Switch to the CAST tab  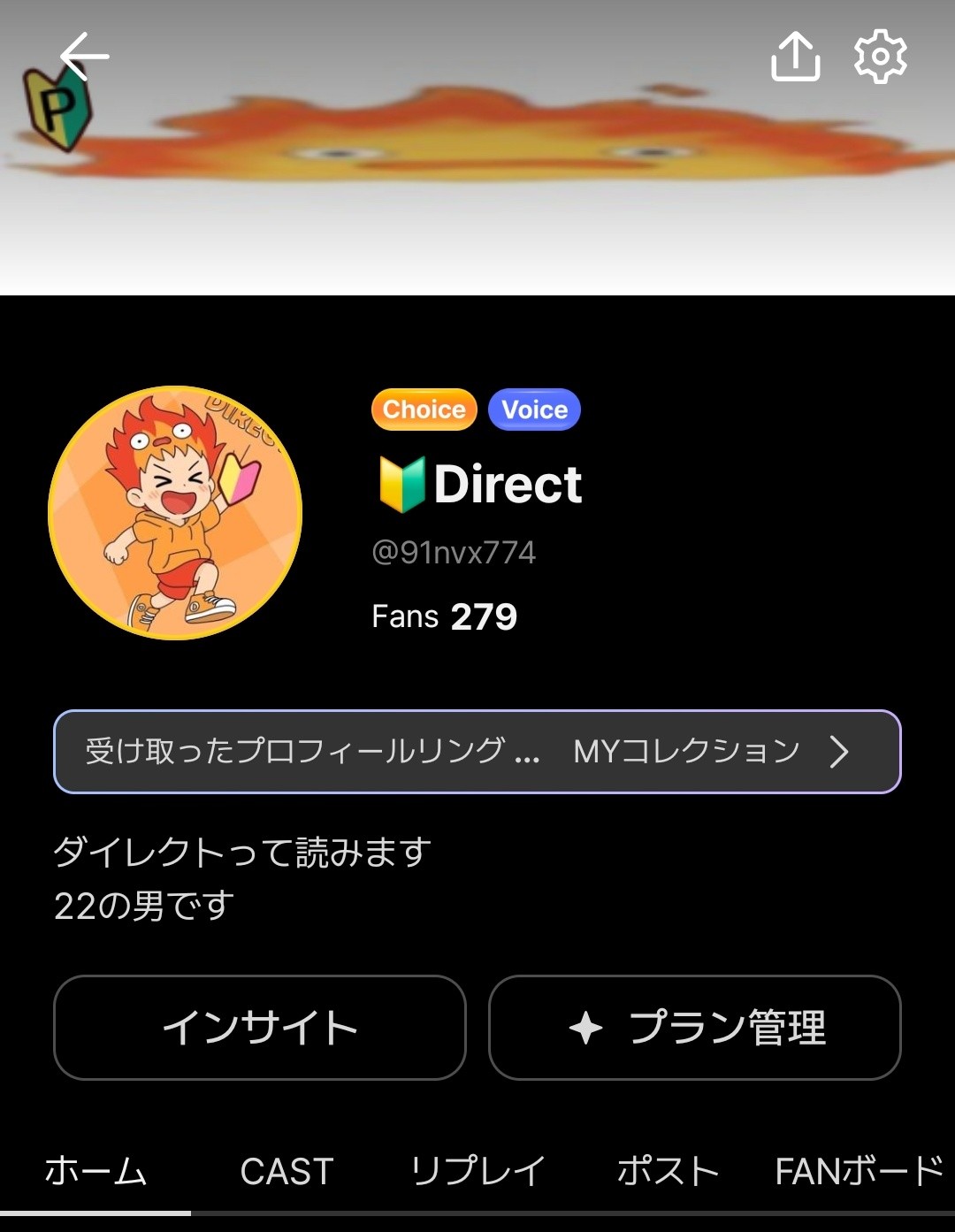(x=286, y=1171)
